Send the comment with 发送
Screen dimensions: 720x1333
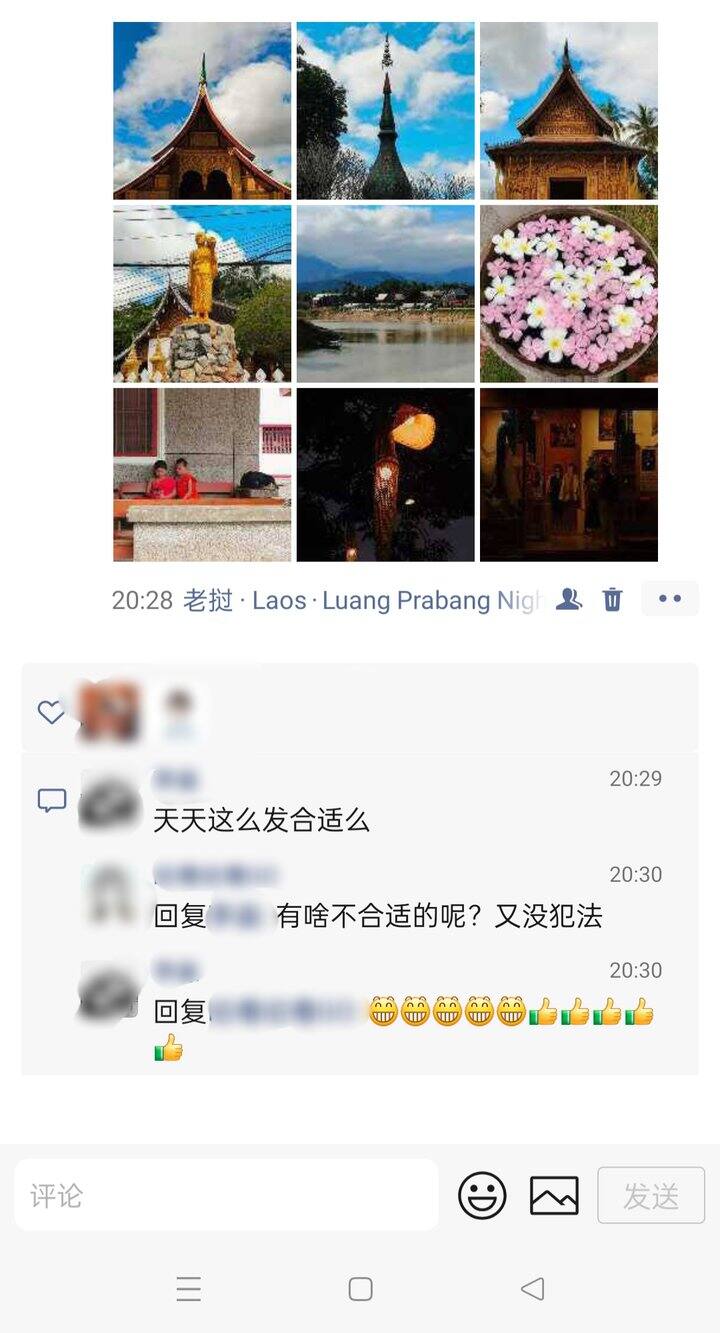pos(651,1195)
